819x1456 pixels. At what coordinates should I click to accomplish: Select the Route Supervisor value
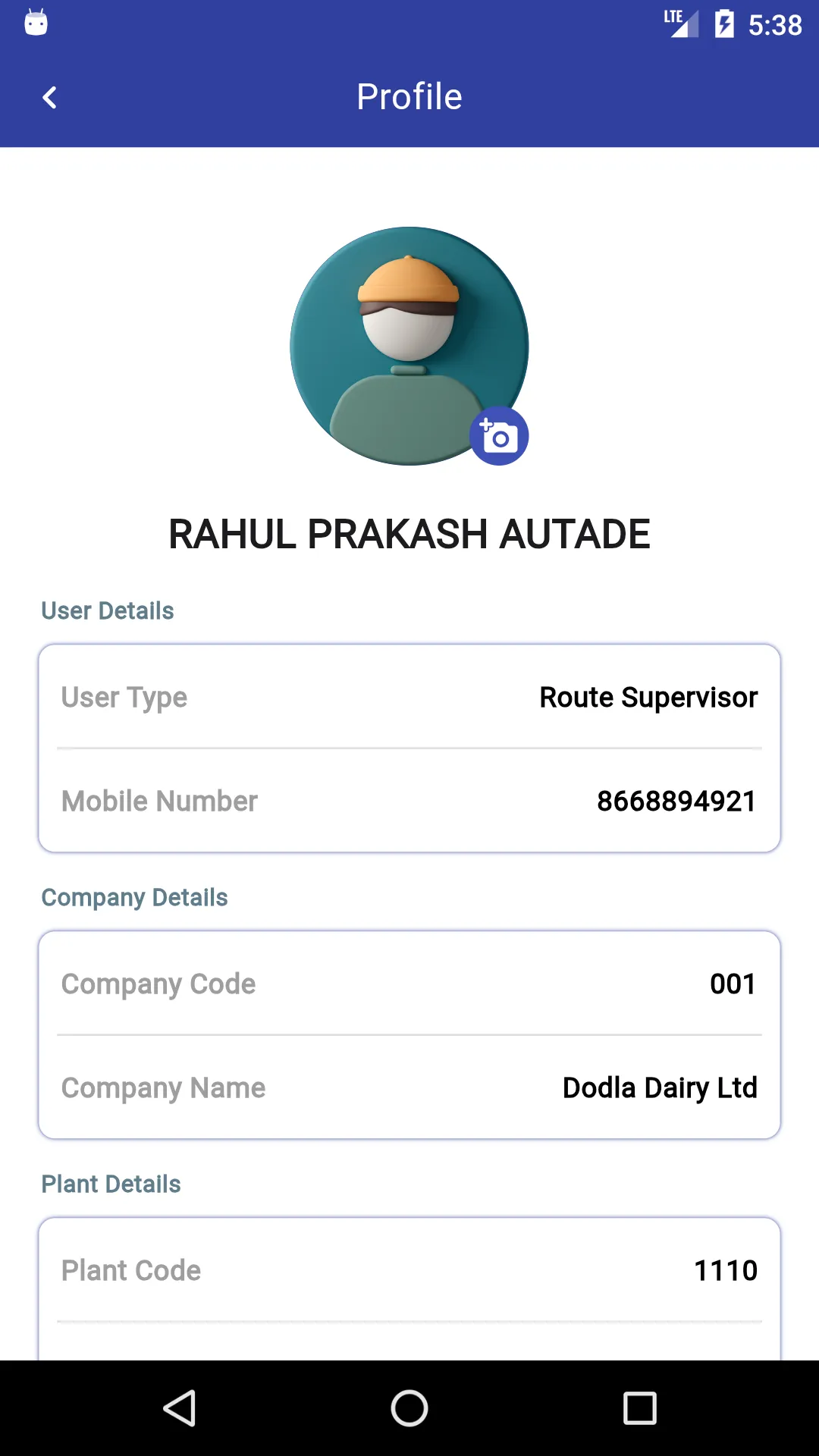648,697
